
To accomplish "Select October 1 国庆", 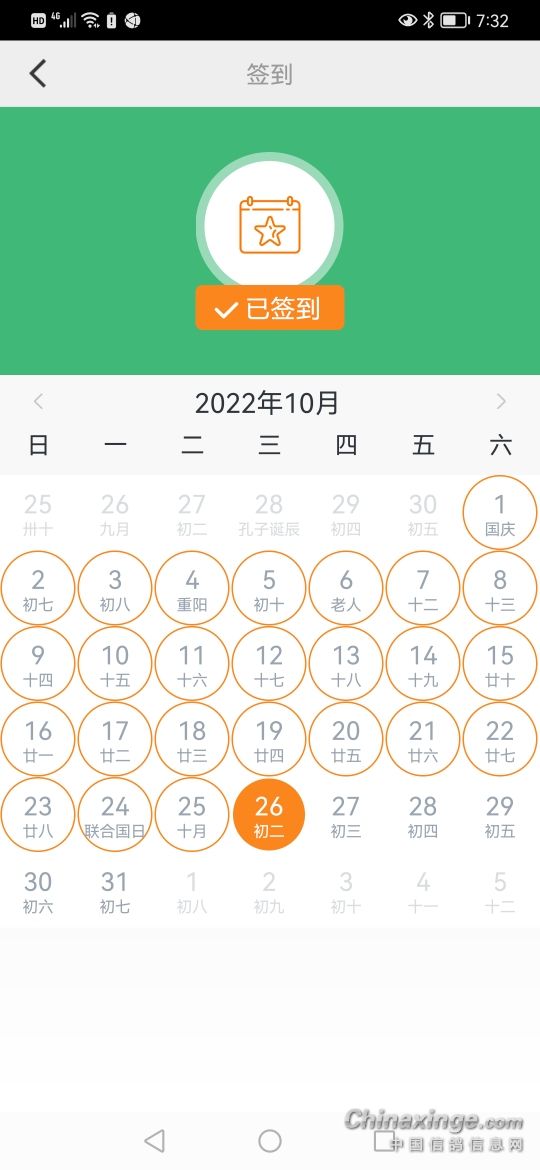I will (x=500, y=513).
